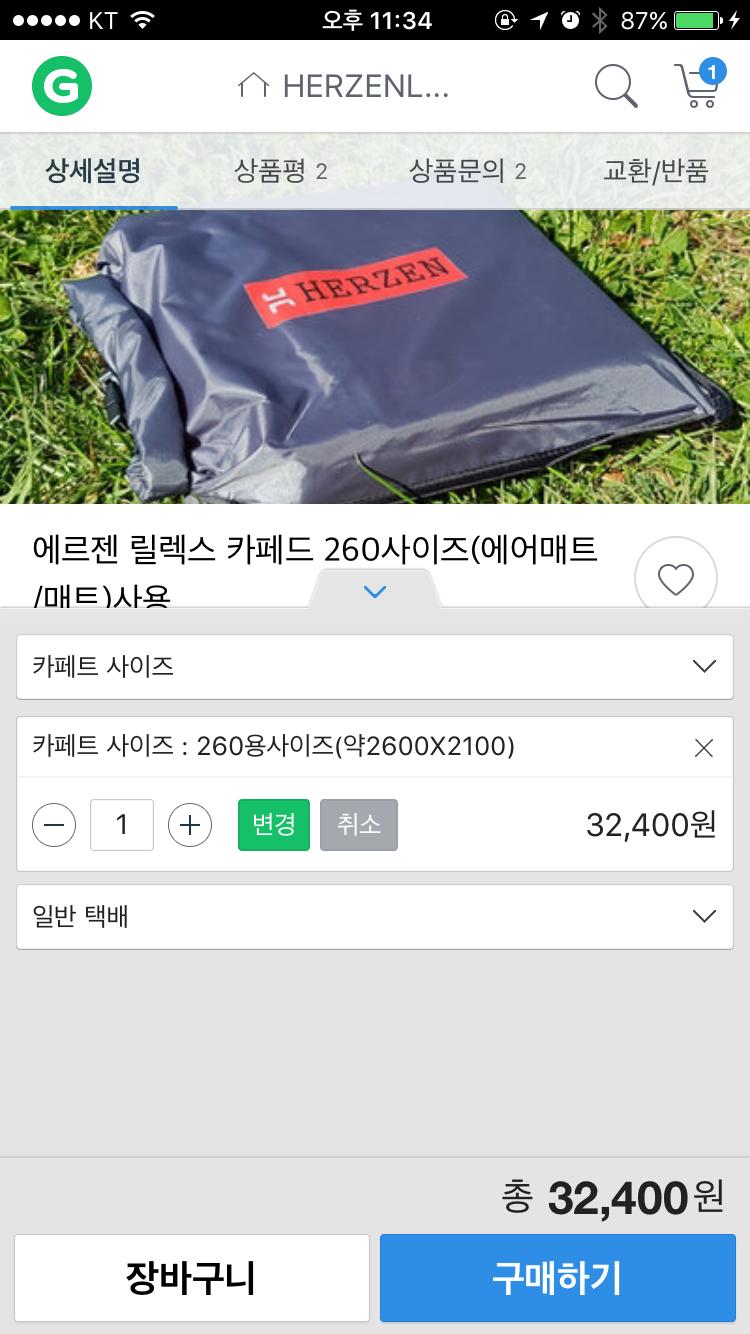Add item to cart with 장바구니

(x=191, y=1278)
